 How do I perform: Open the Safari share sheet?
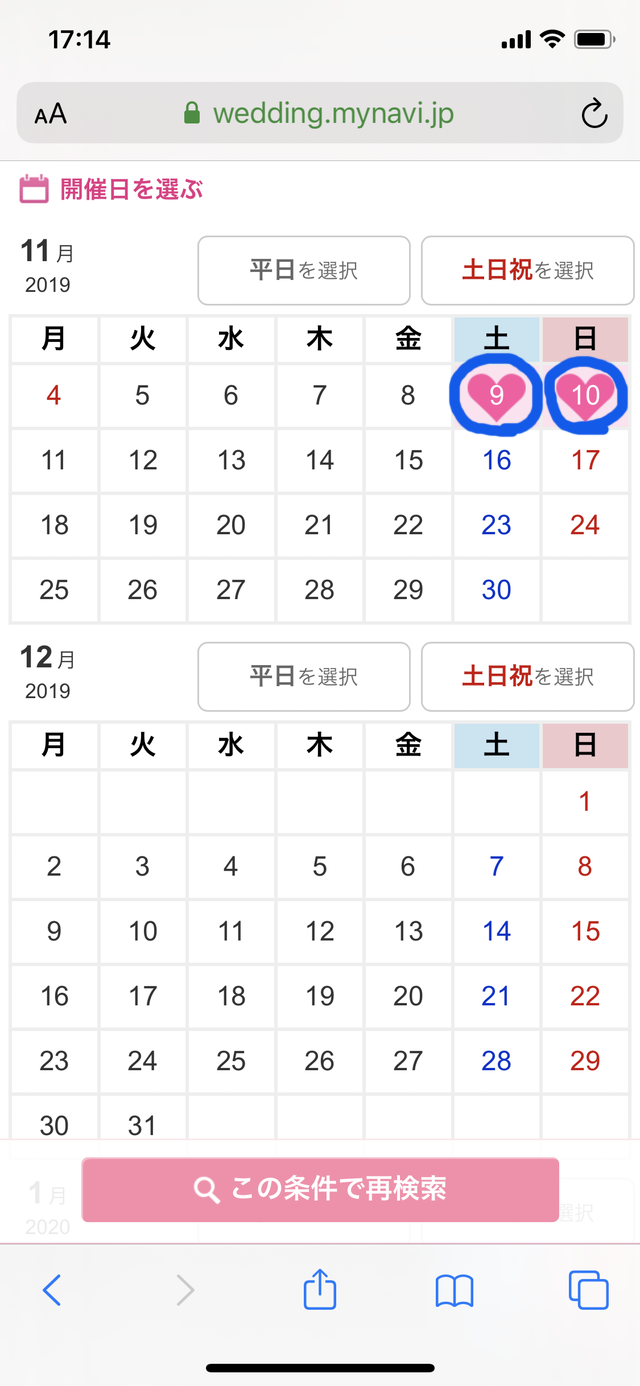[319, 1290]
